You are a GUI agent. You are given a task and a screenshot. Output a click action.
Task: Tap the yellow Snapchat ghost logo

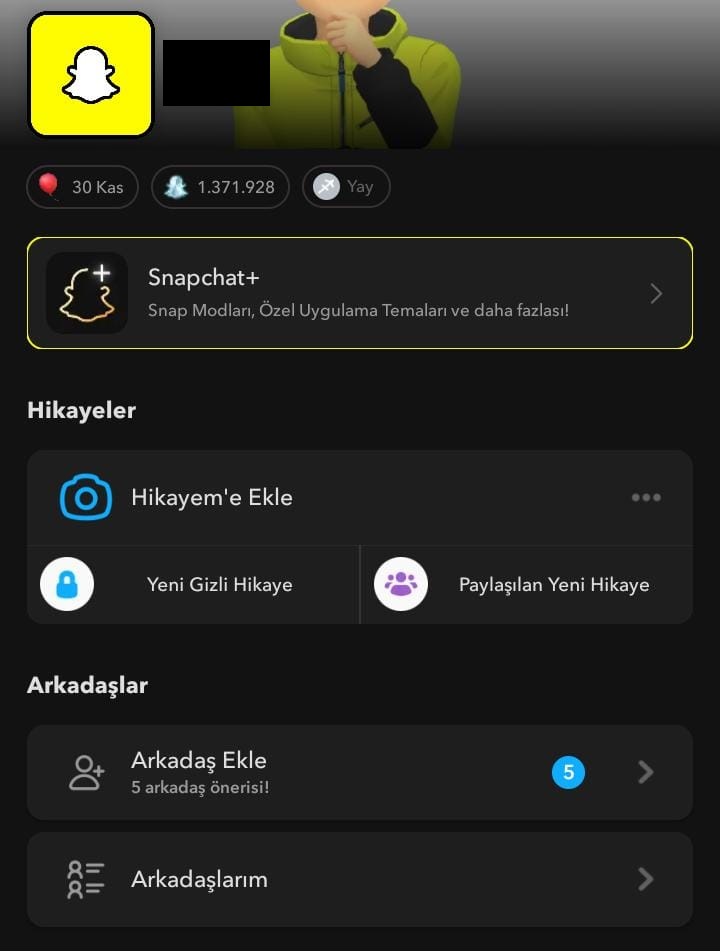coord(90,74)
